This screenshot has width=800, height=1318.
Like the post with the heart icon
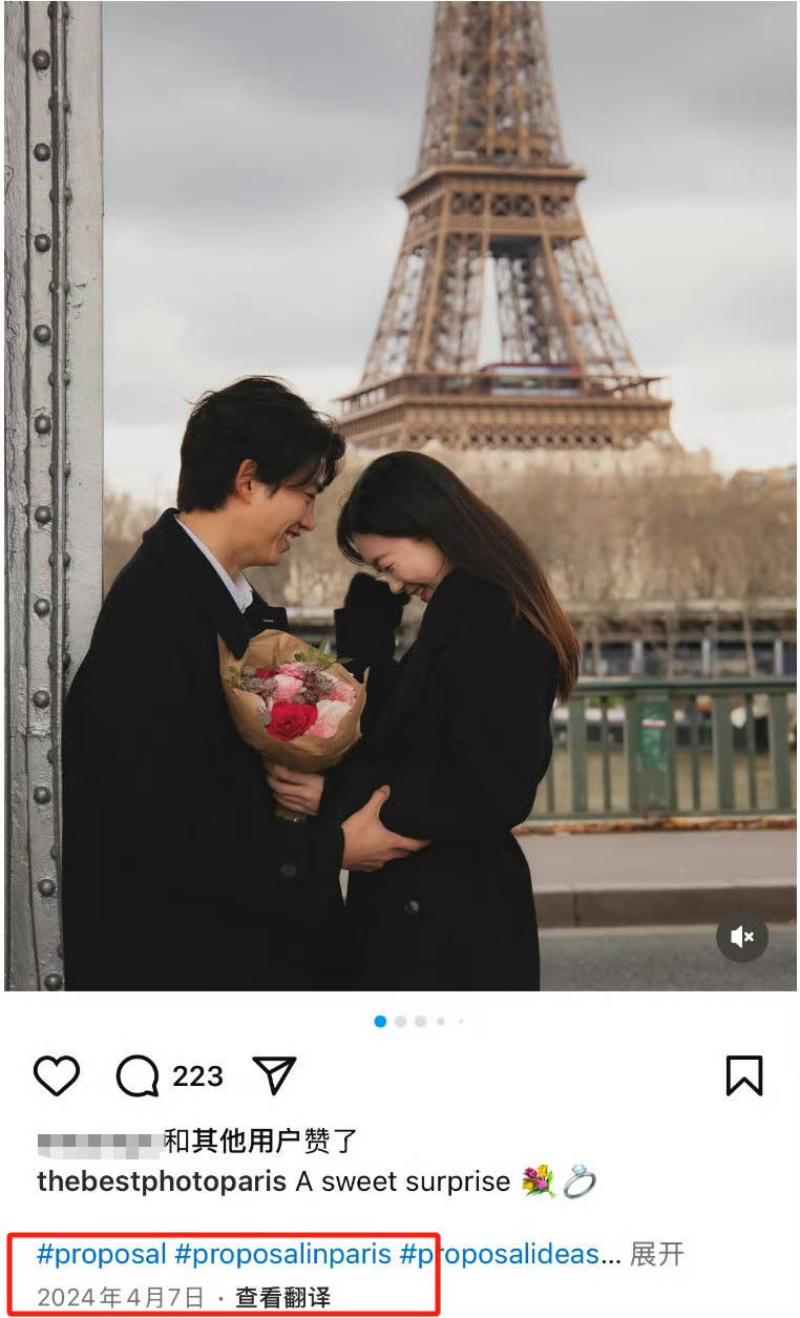tap(57, 1076)
